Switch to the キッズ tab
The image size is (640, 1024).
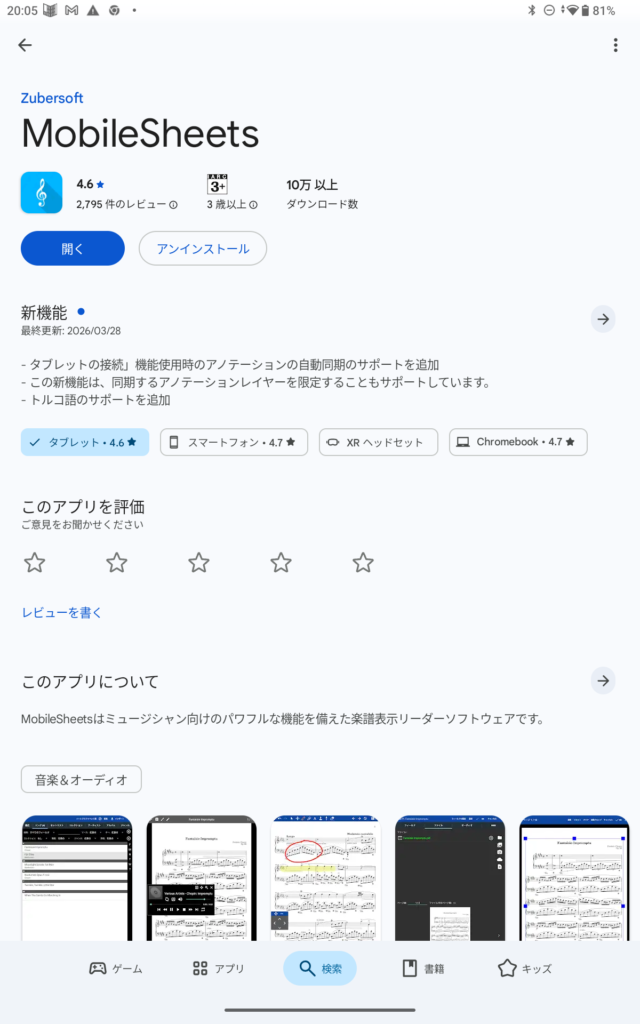click(524, 968)
